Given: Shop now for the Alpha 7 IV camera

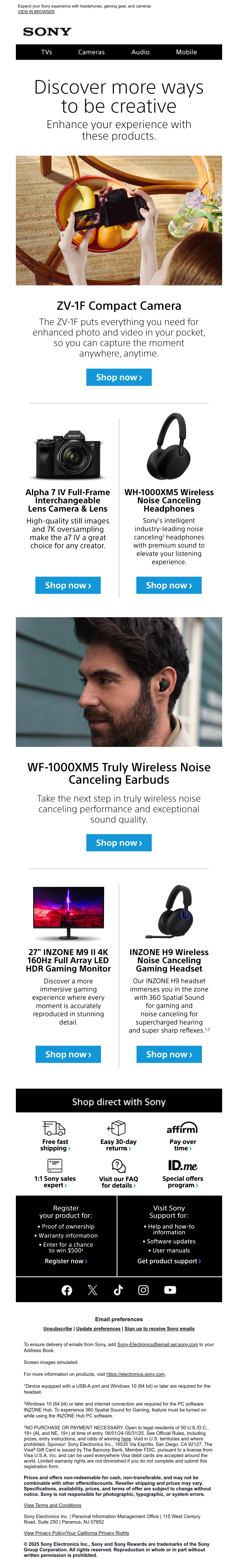Looking at the screenshot, I should coord(68,586).
